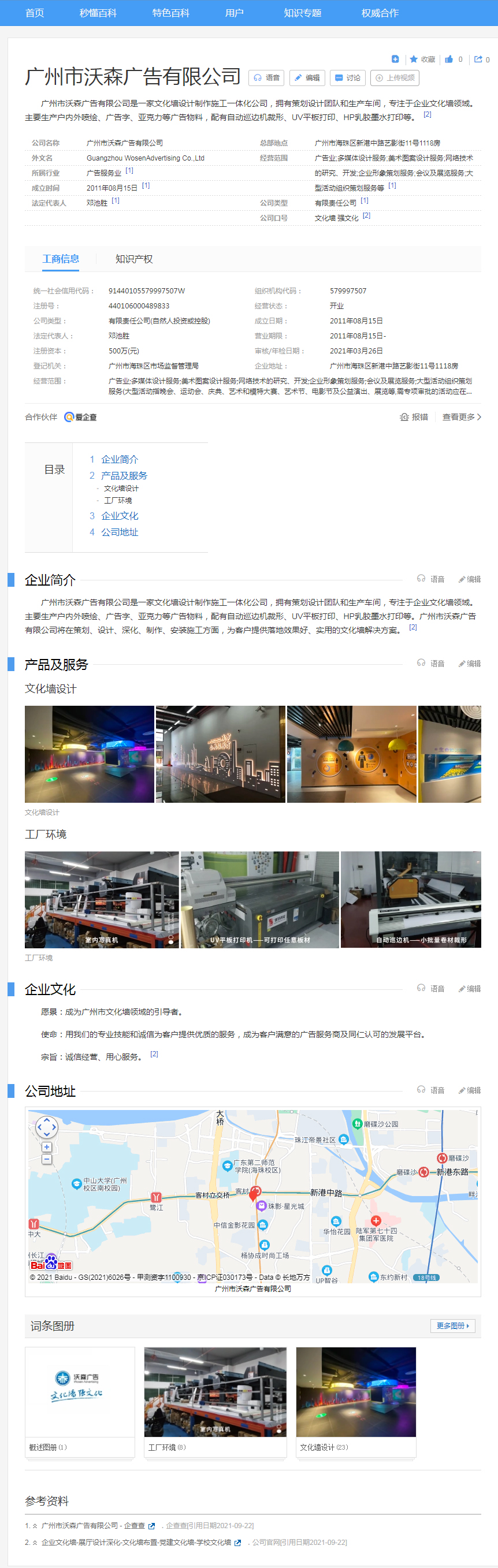The width and height of the screenshot is (498, 1568).
Task: Open 更多图册 to see more albums
Action: pyautogui.click(x=453, y=1325)
